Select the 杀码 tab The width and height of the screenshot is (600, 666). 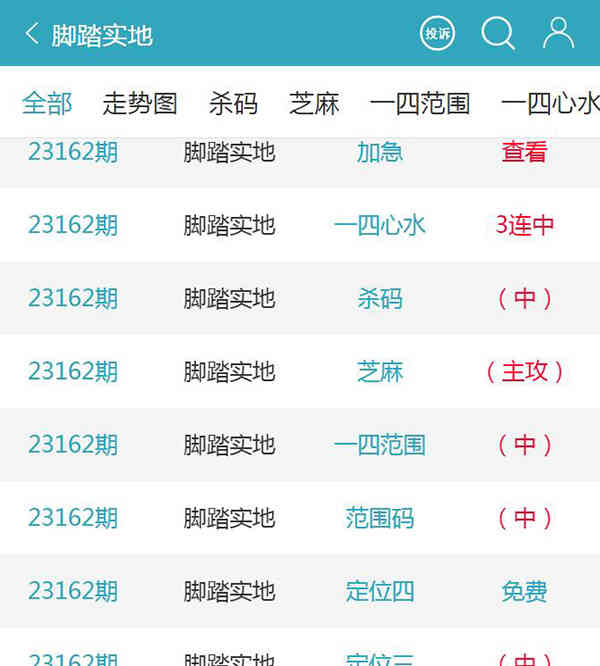click(x=233, y=103)
